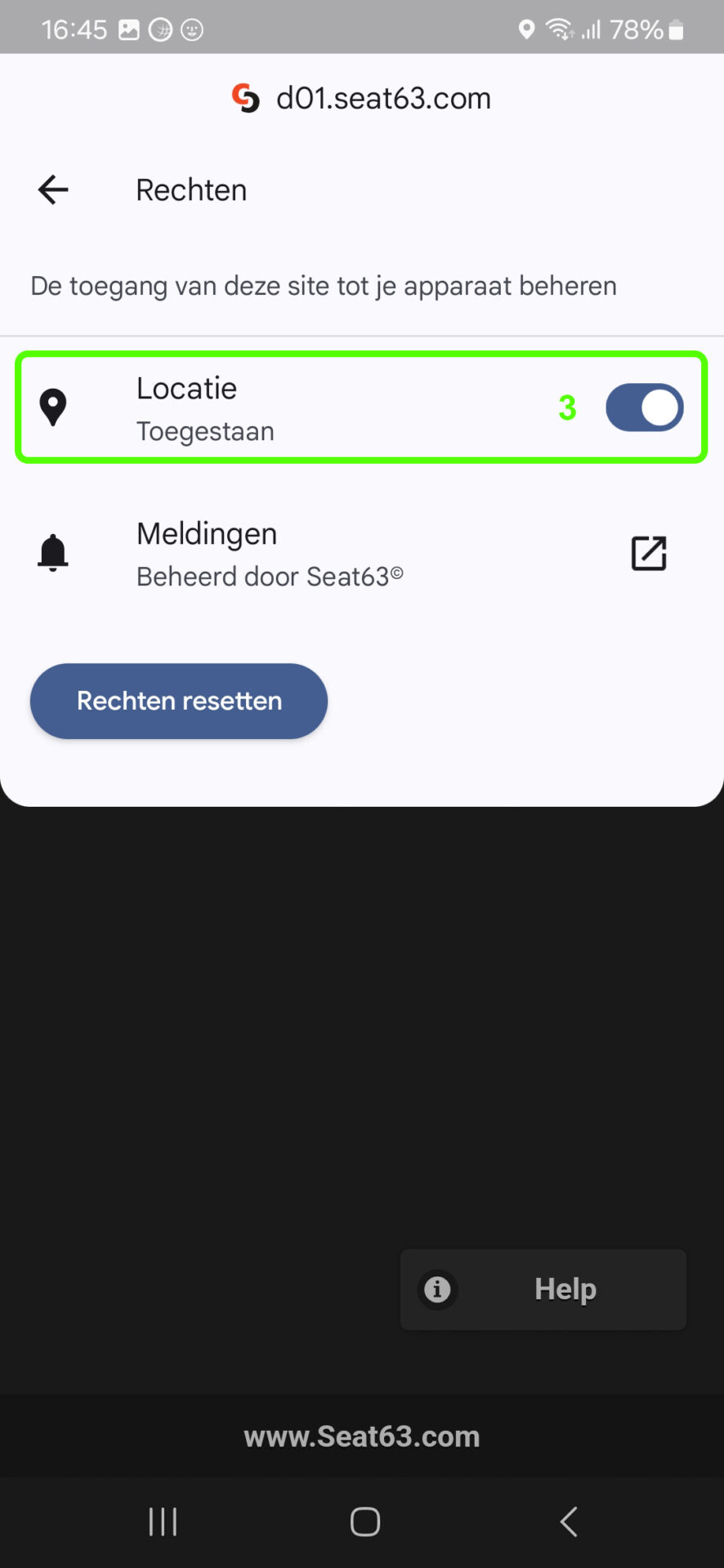Go back from the Rechten page
This screenshot has width=724, height=1568.
(53, 190)
